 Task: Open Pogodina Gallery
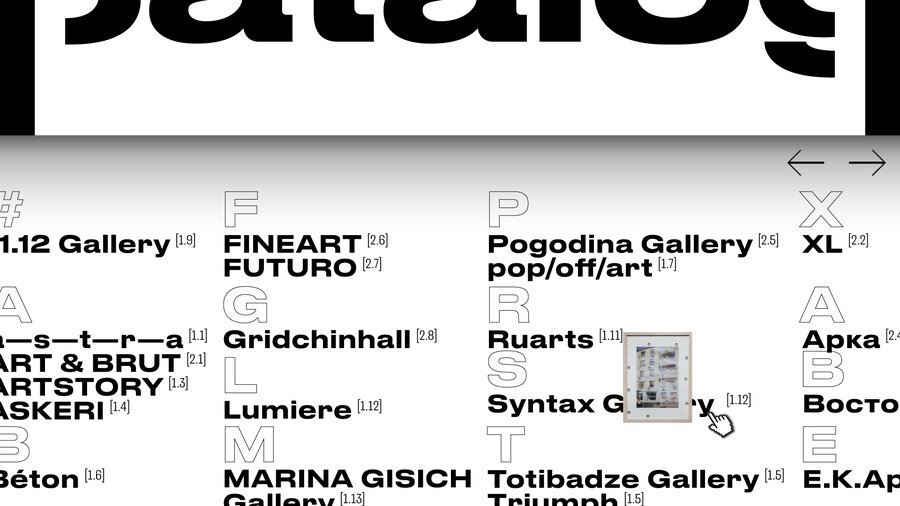[x=619, y=245]
